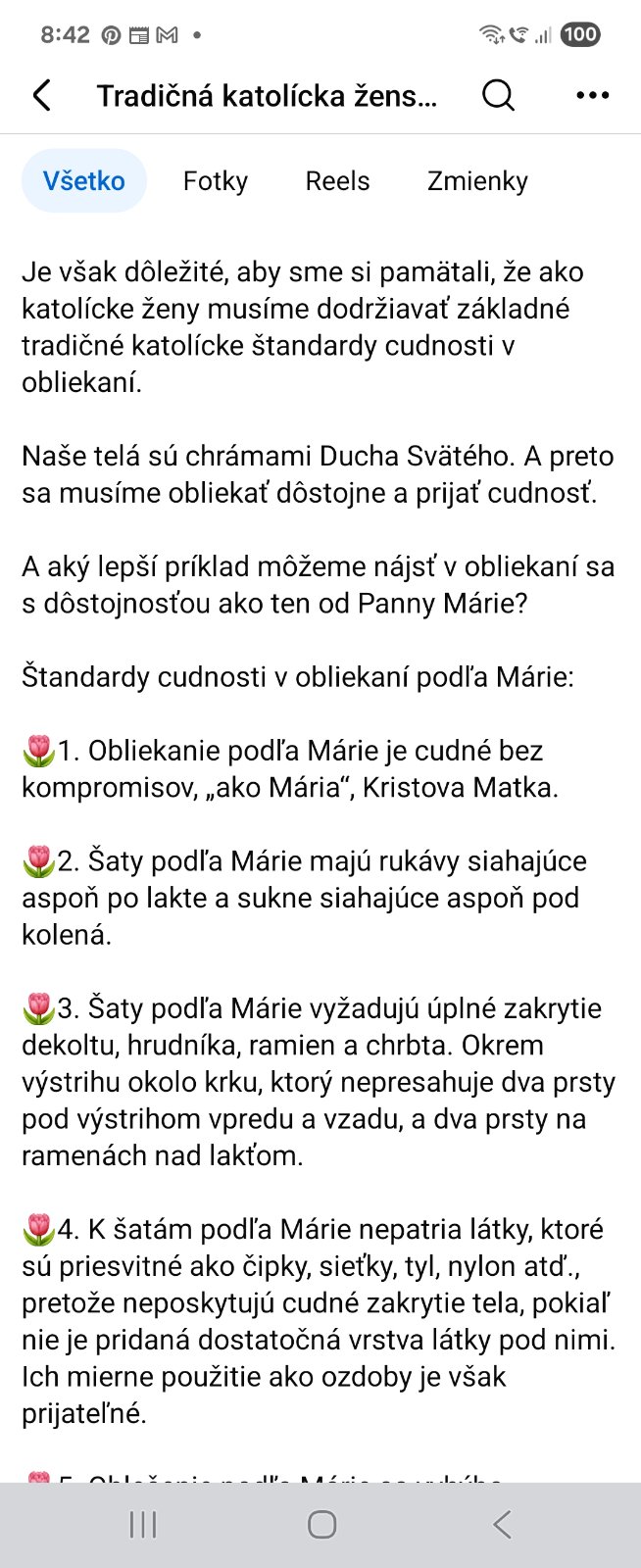The image size is (641, 1568).
Task: Switch to the Fotky tab
Action: pos(216,181)
